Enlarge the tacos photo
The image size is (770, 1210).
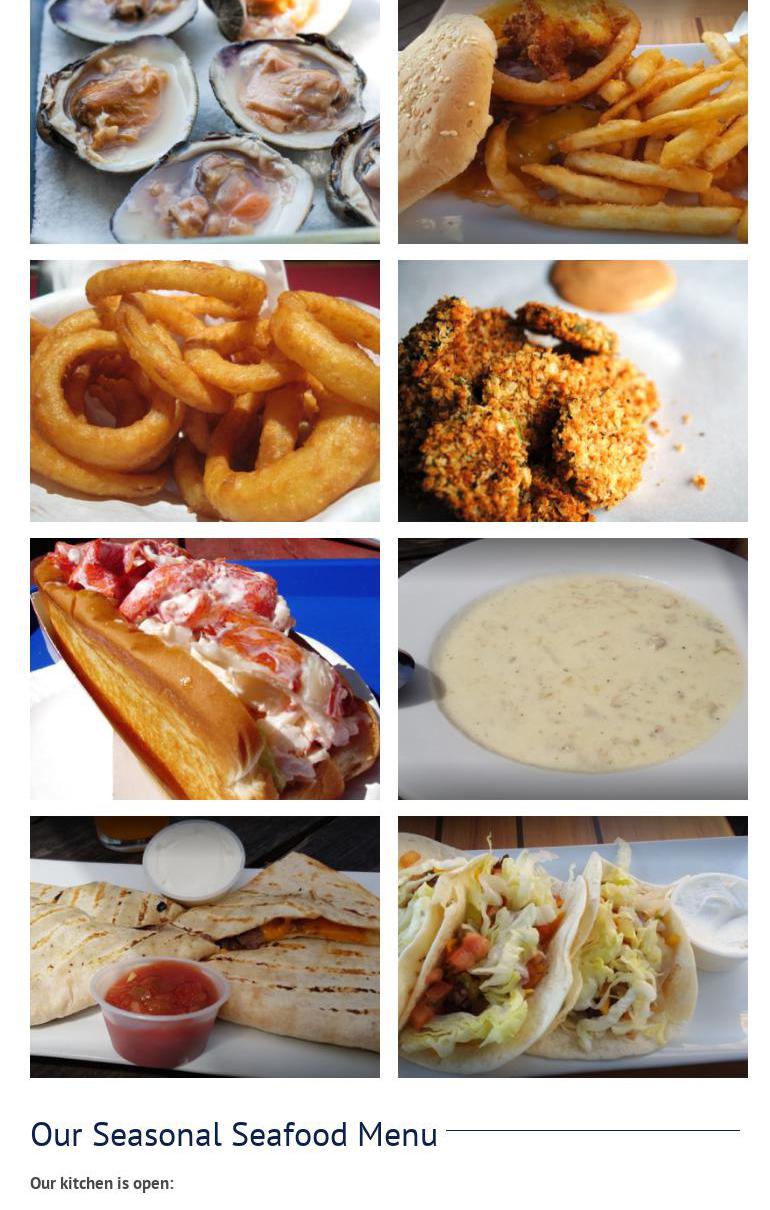(572, 947)
